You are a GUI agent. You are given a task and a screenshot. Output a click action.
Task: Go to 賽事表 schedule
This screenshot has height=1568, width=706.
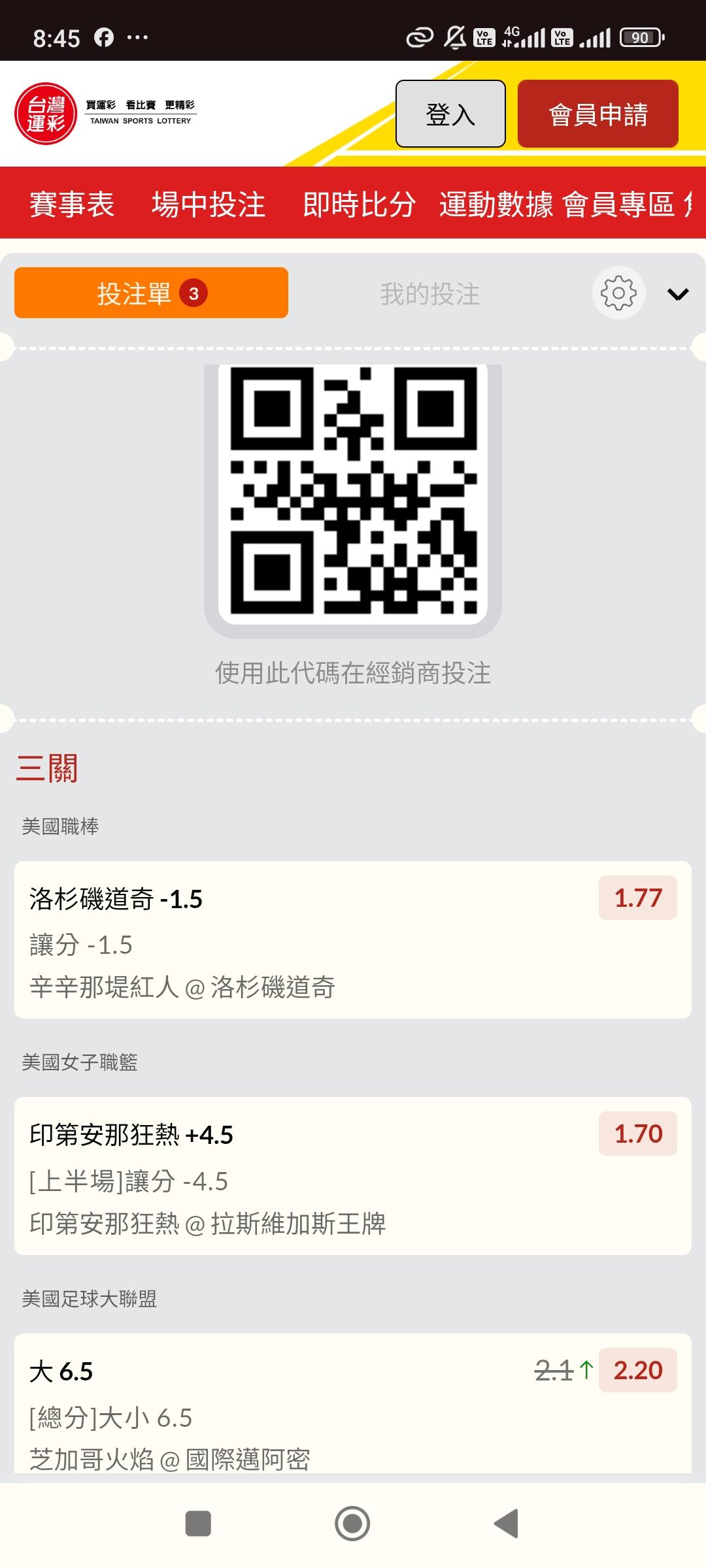coord(72,204)
